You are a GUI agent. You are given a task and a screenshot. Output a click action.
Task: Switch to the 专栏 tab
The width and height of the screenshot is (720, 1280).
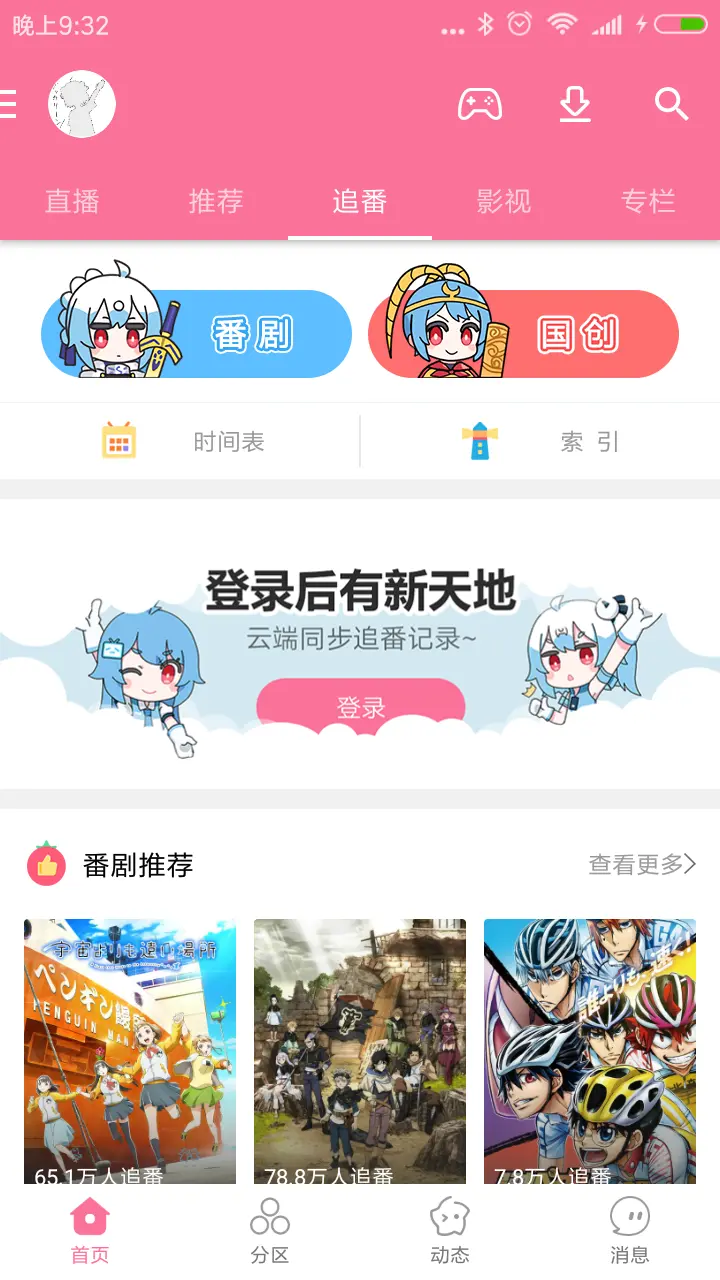[648, 202]
